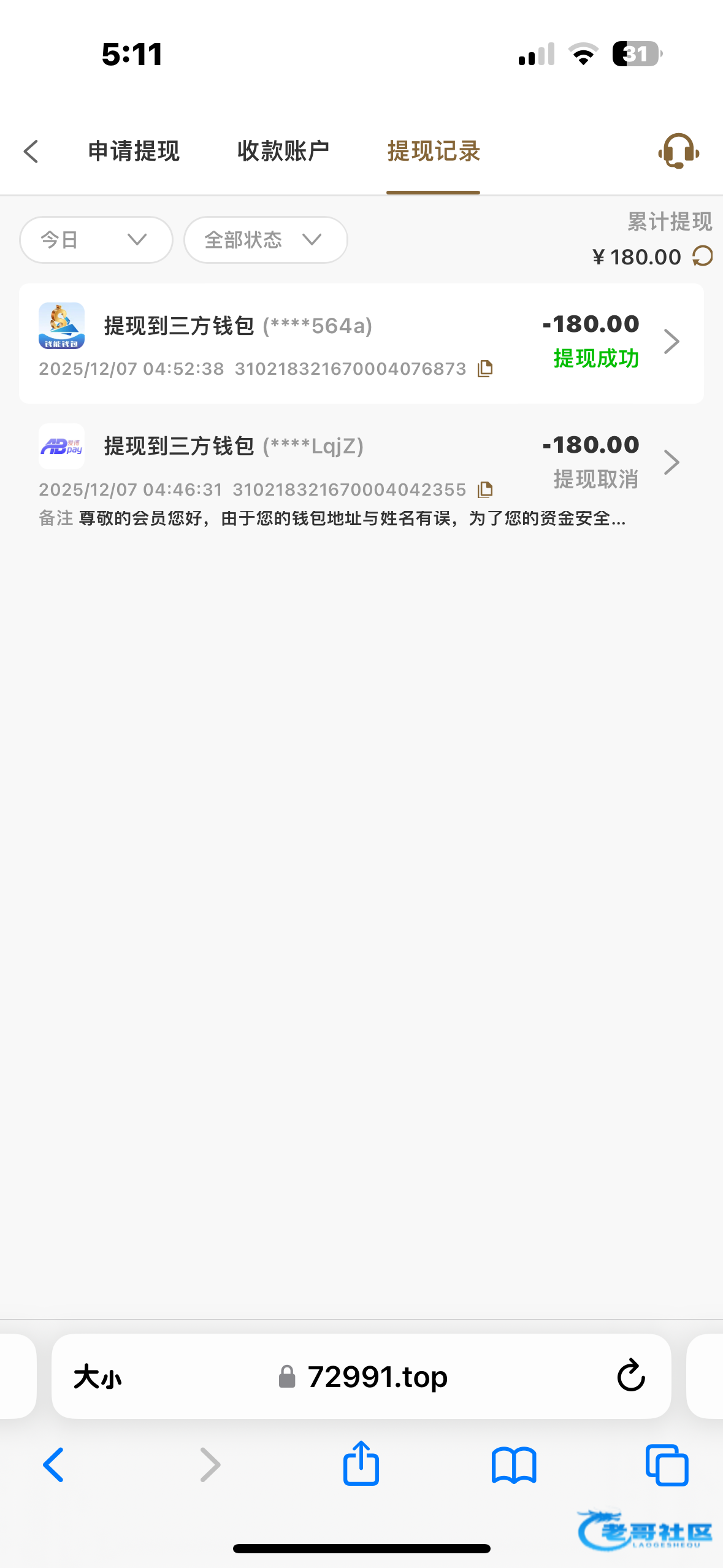Switch to the 申请提现 tab
723x1568 pixels.
134,152
